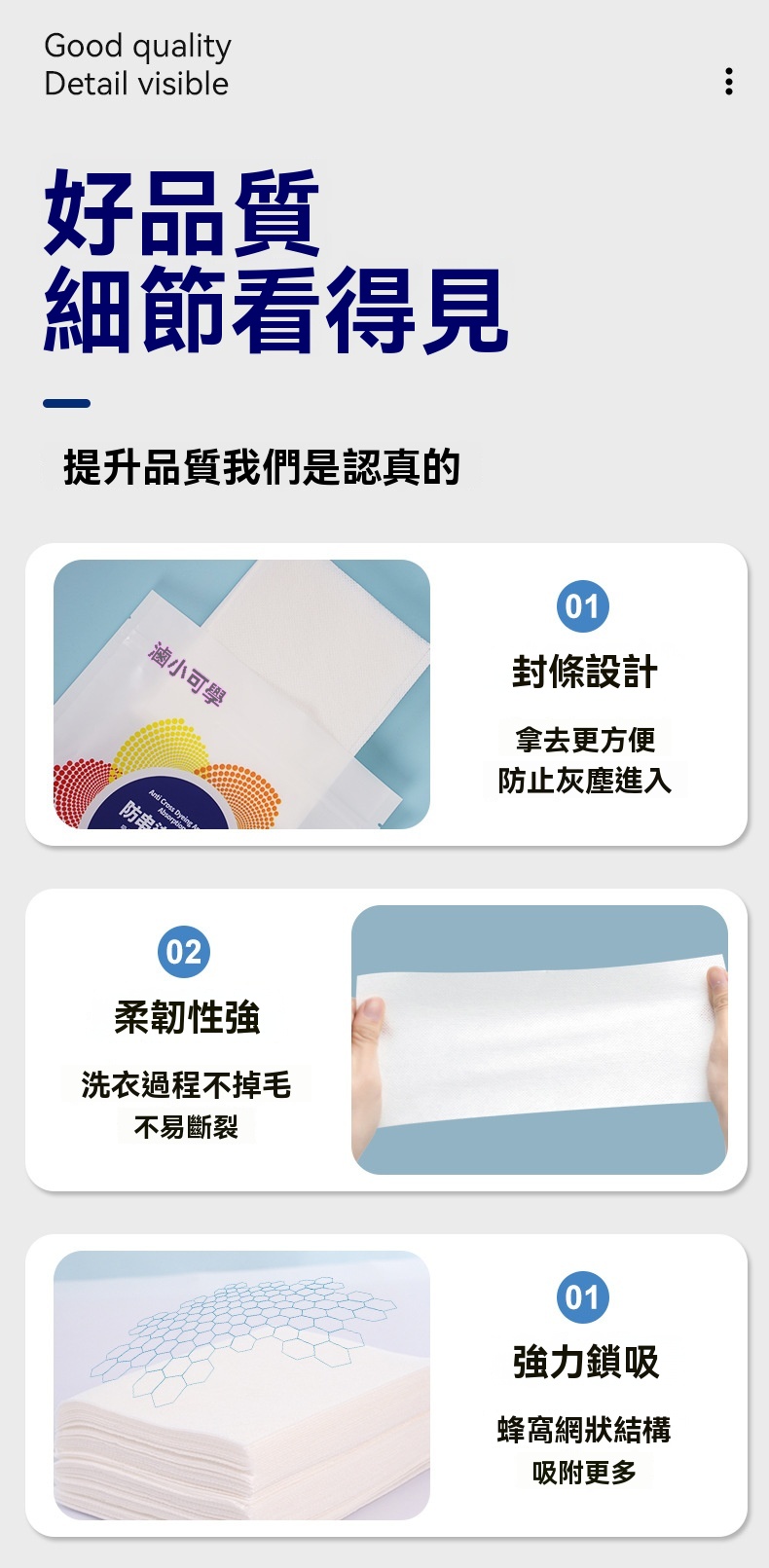Viewport: 769px width, 1568px height.
Task: Open the three-dot overflow menu
Action: click(x=728, y=82)
